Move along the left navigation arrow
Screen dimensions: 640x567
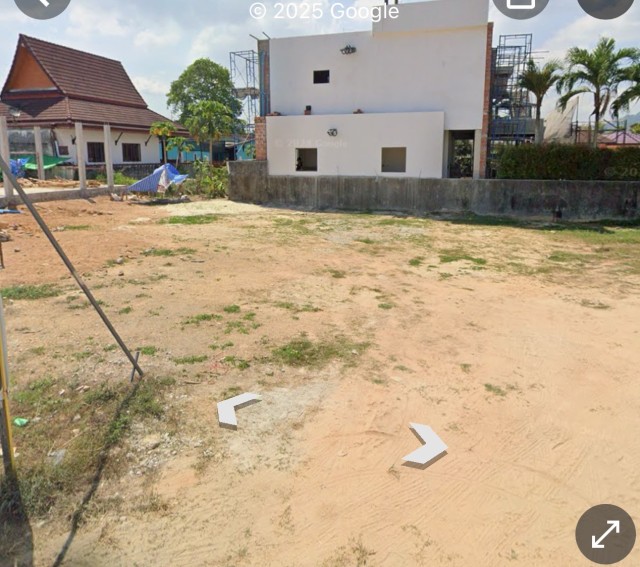click(x=236, y=408)
